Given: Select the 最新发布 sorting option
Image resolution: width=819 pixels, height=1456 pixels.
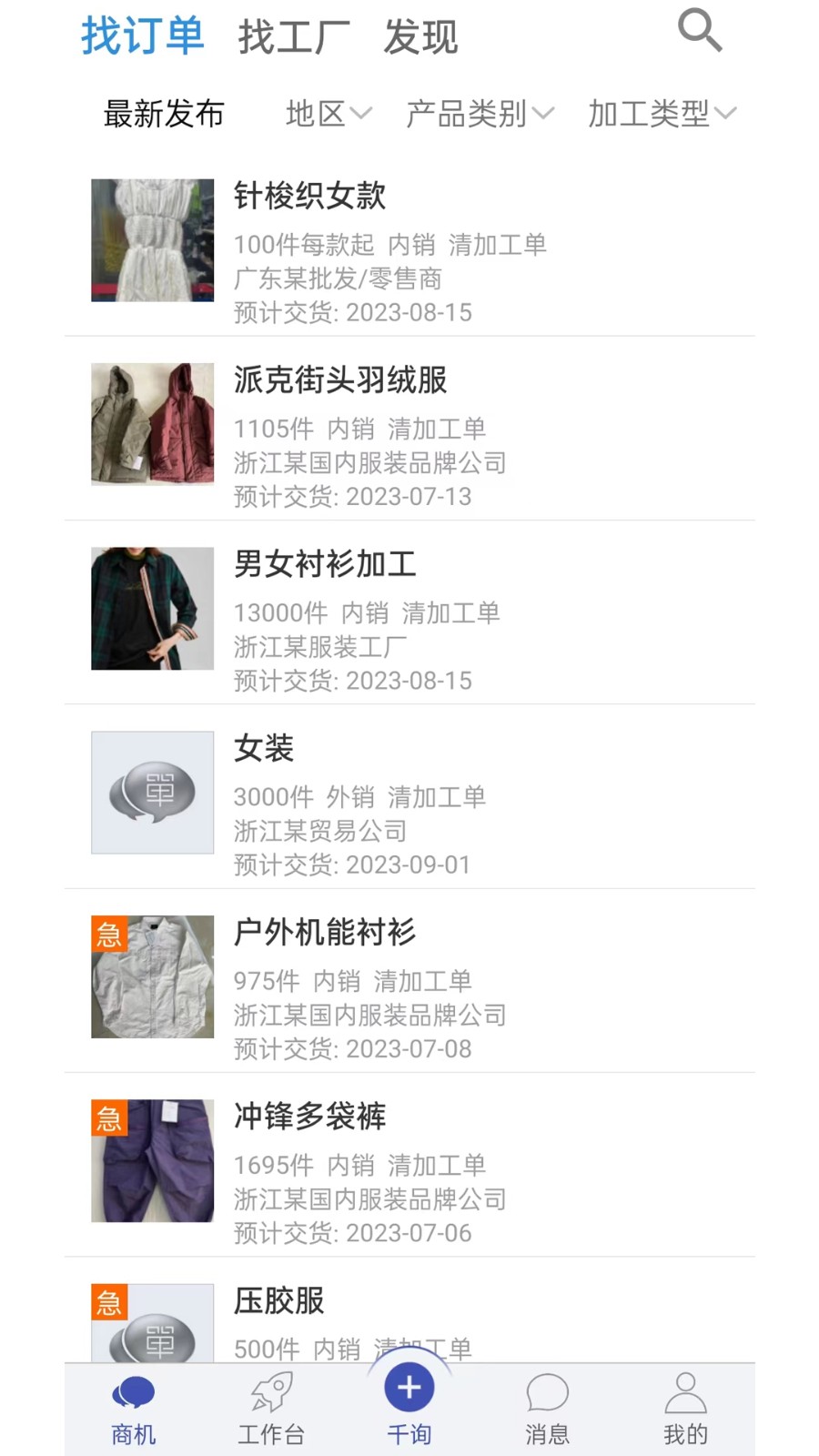Looking at the screenshot, I should [164, 113].
